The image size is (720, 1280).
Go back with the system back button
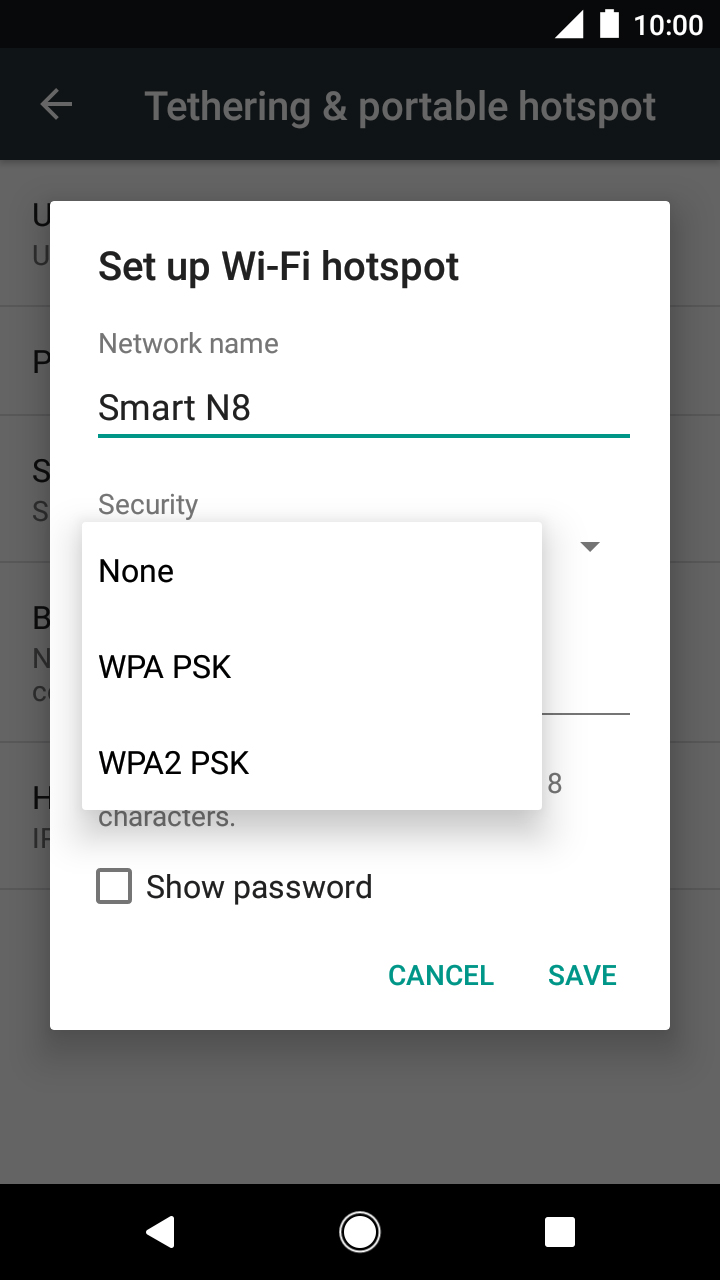click(160, 1232)
